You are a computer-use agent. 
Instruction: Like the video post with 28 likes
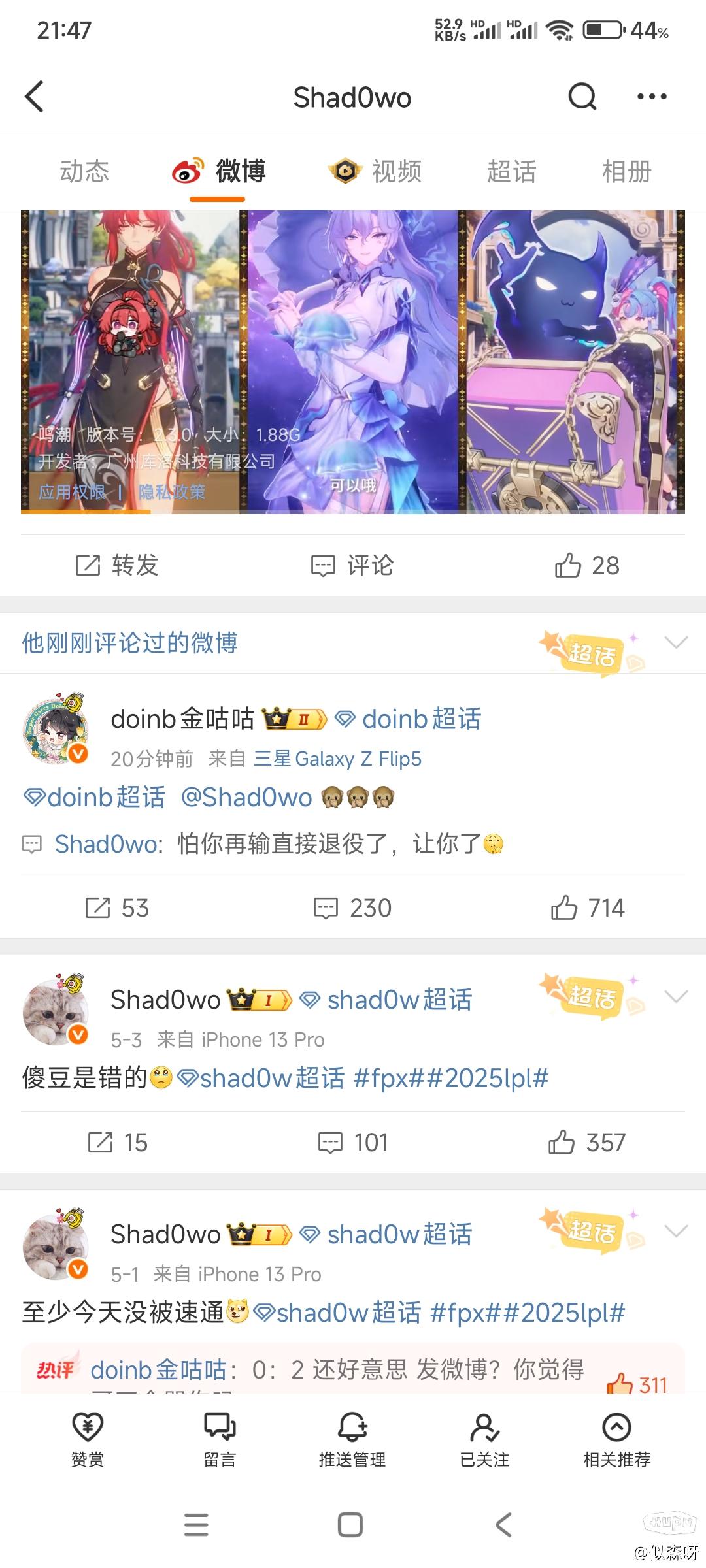tap(586, 566)
